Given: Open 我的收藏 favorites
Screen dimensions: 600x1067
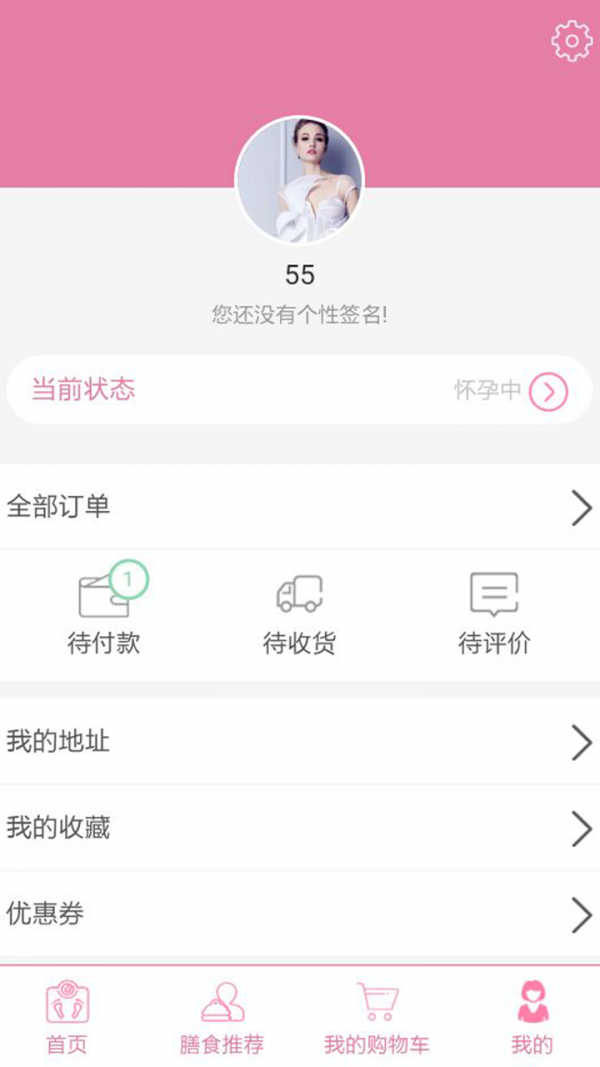Looking at the screenshot, I should (300, 828).
